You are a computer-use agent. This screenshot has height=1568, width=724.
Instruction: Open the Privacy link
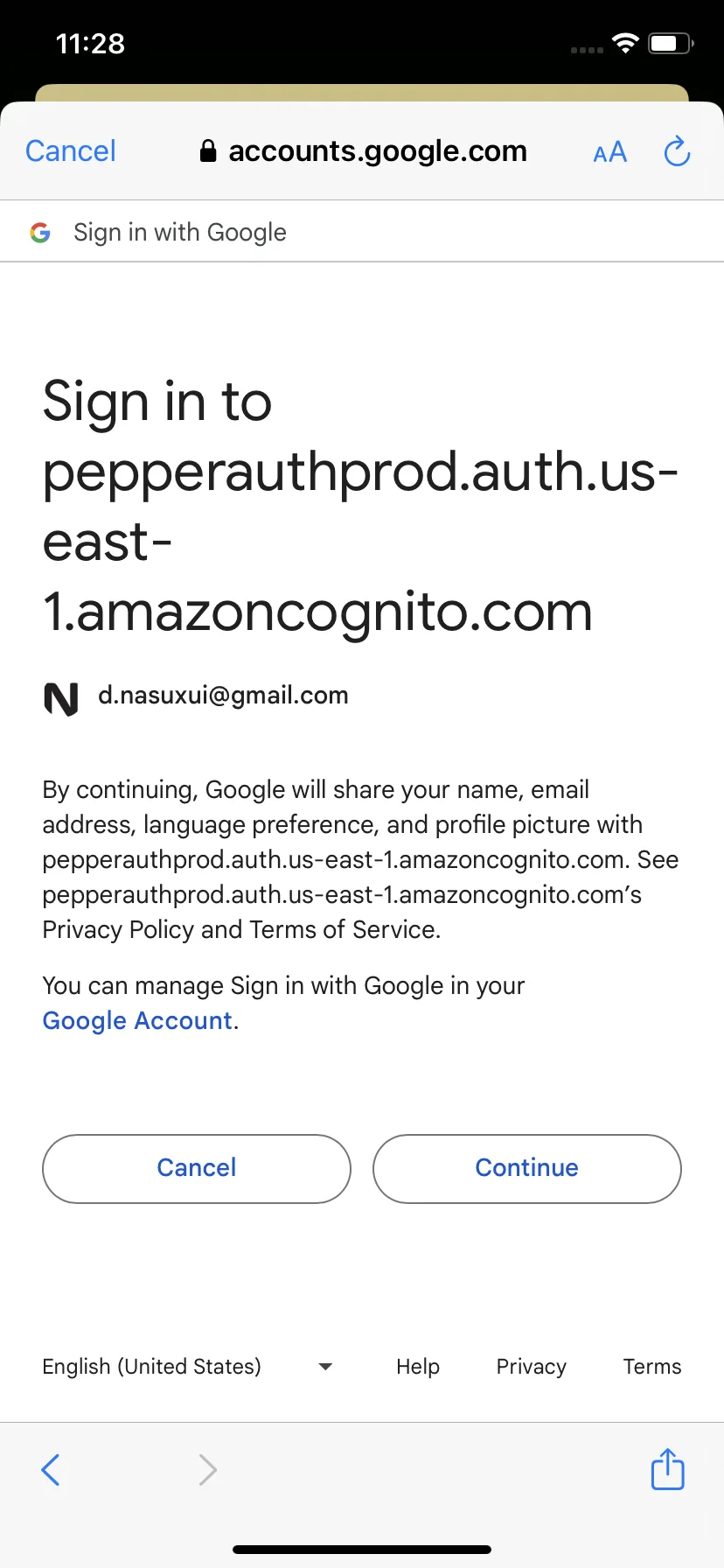[531, 1367]
